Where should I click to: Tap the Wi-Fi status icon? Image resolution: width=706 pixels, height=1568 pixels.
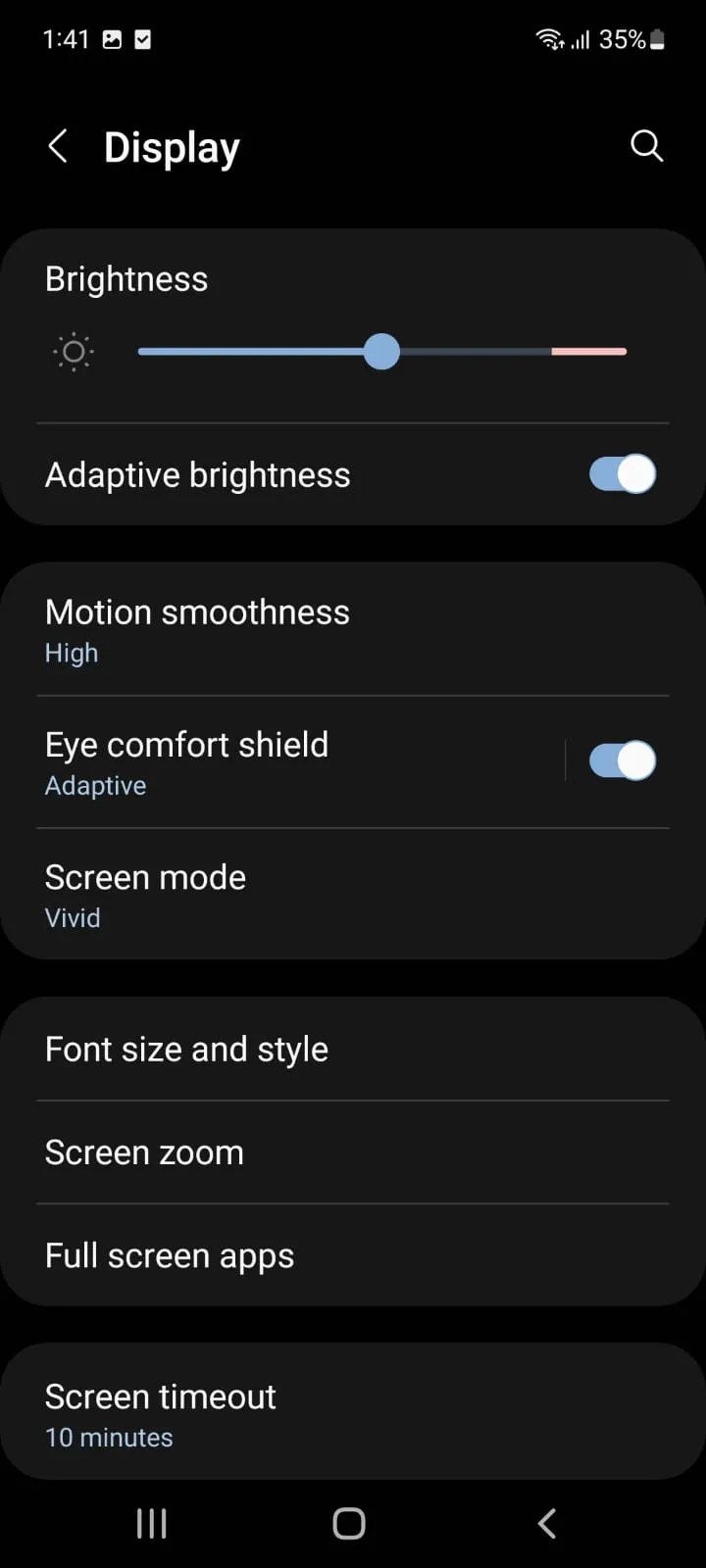[x=549, y=39]
